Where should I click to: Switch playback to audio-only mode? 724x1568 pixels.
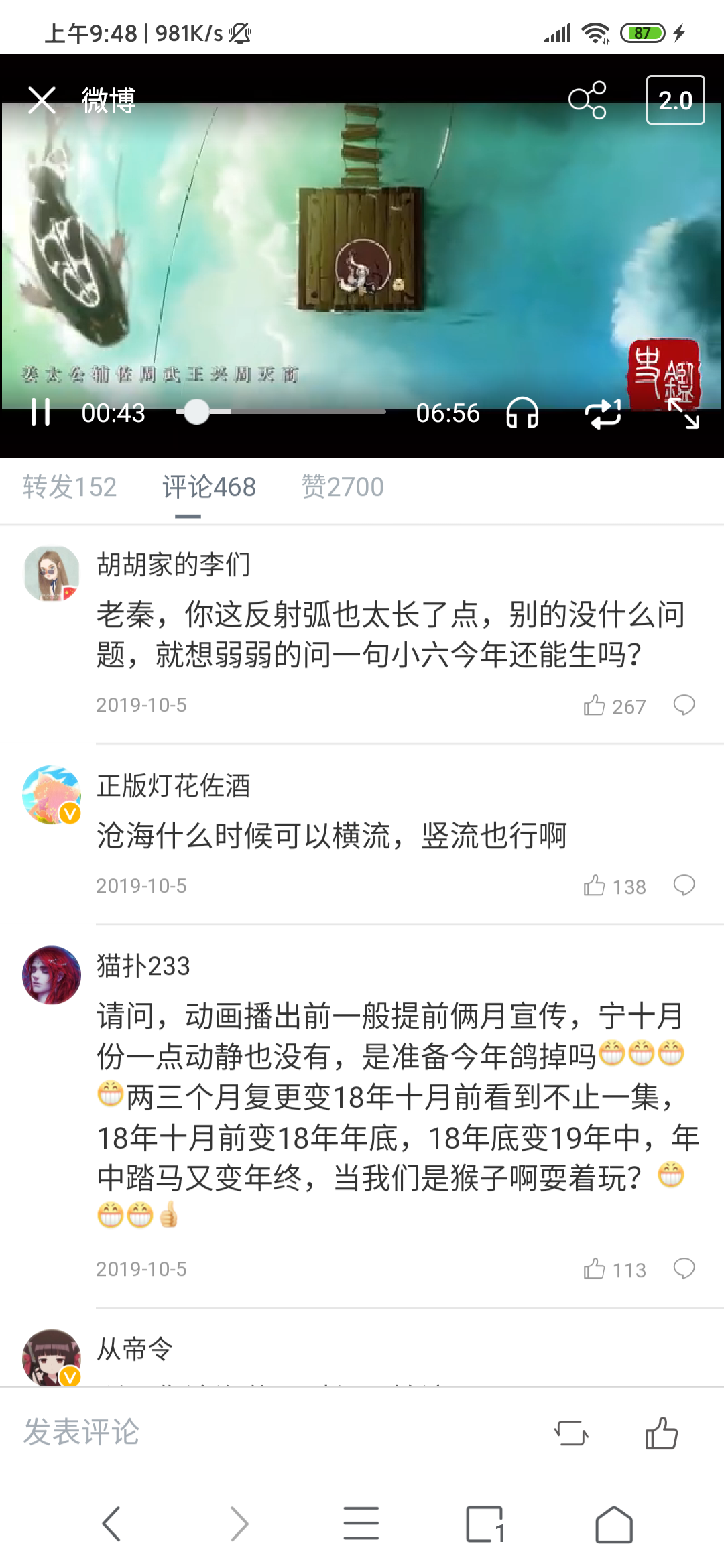coord(522,413)
